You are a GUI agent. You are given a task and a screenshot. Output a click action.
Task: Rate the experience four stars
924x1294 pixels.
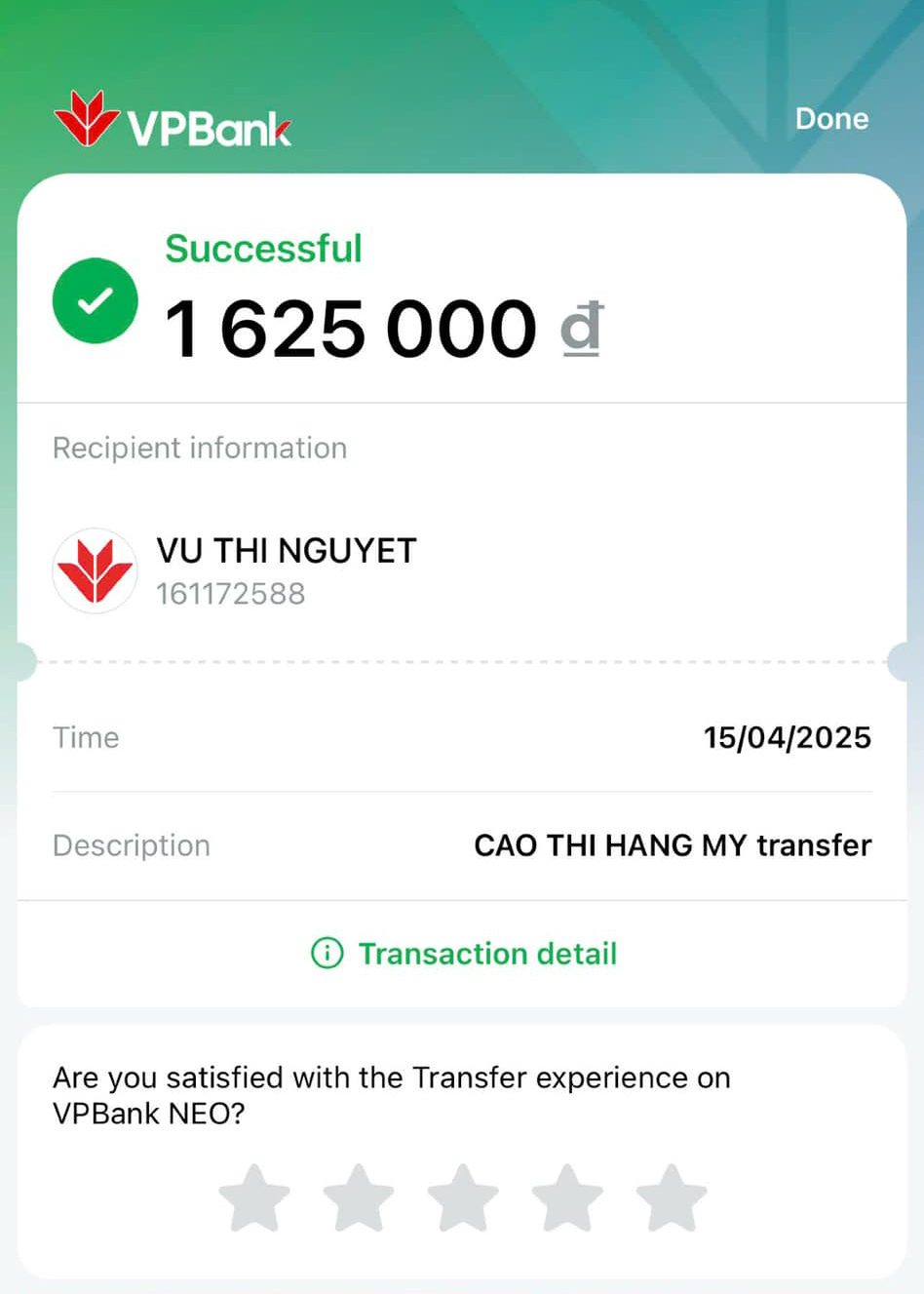(567, 1198)
